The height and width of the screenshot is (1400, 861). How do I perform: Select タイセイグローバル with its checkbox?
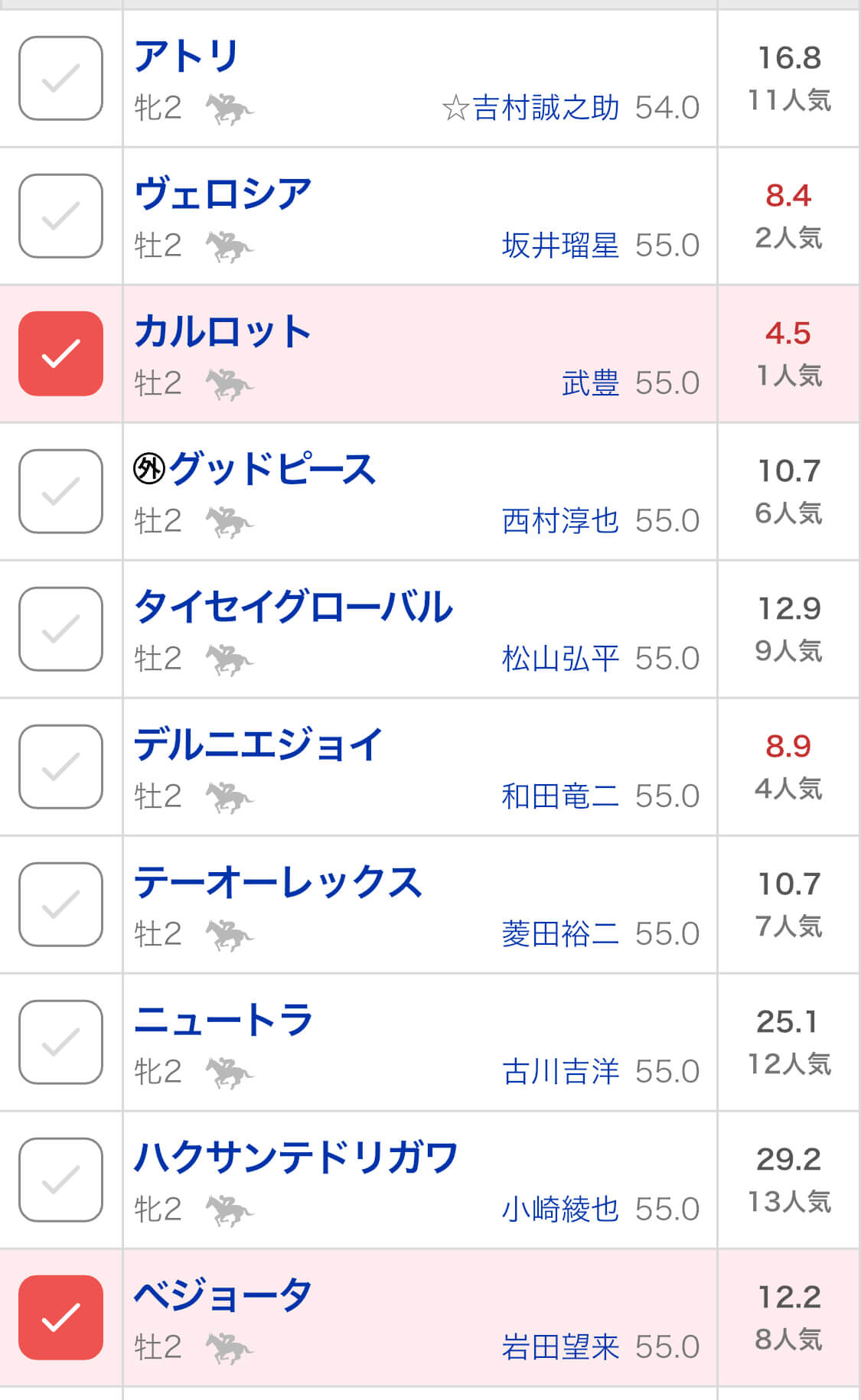coord(60,629)
